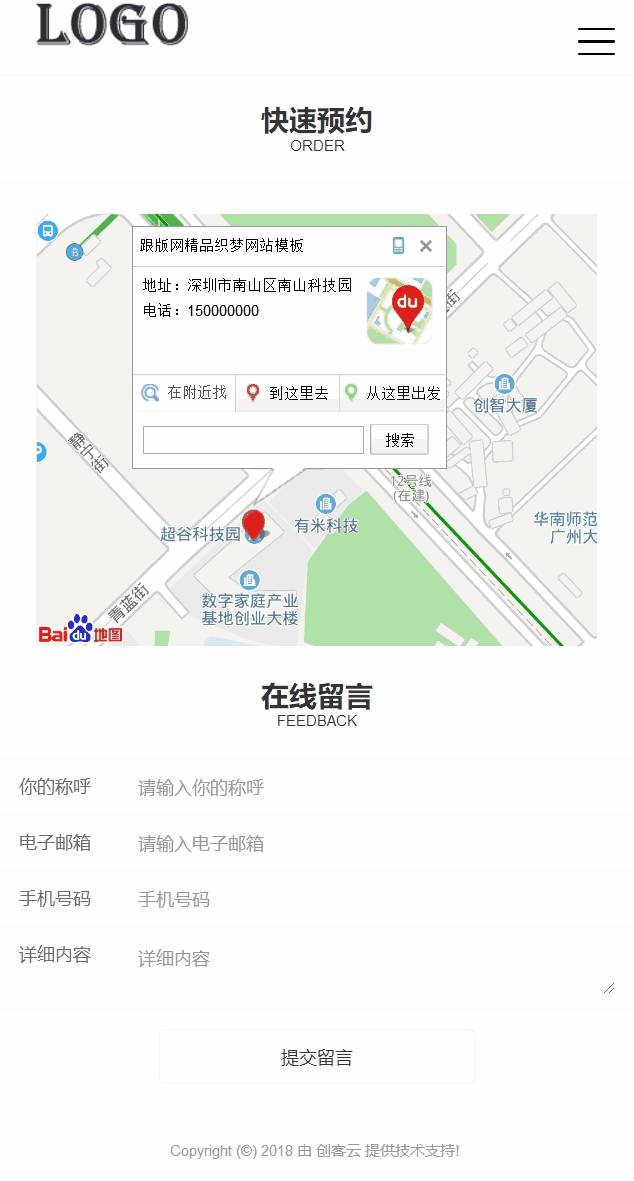Focus the map popup search field
Screen dimensions: 634x1181
[253, 440]
